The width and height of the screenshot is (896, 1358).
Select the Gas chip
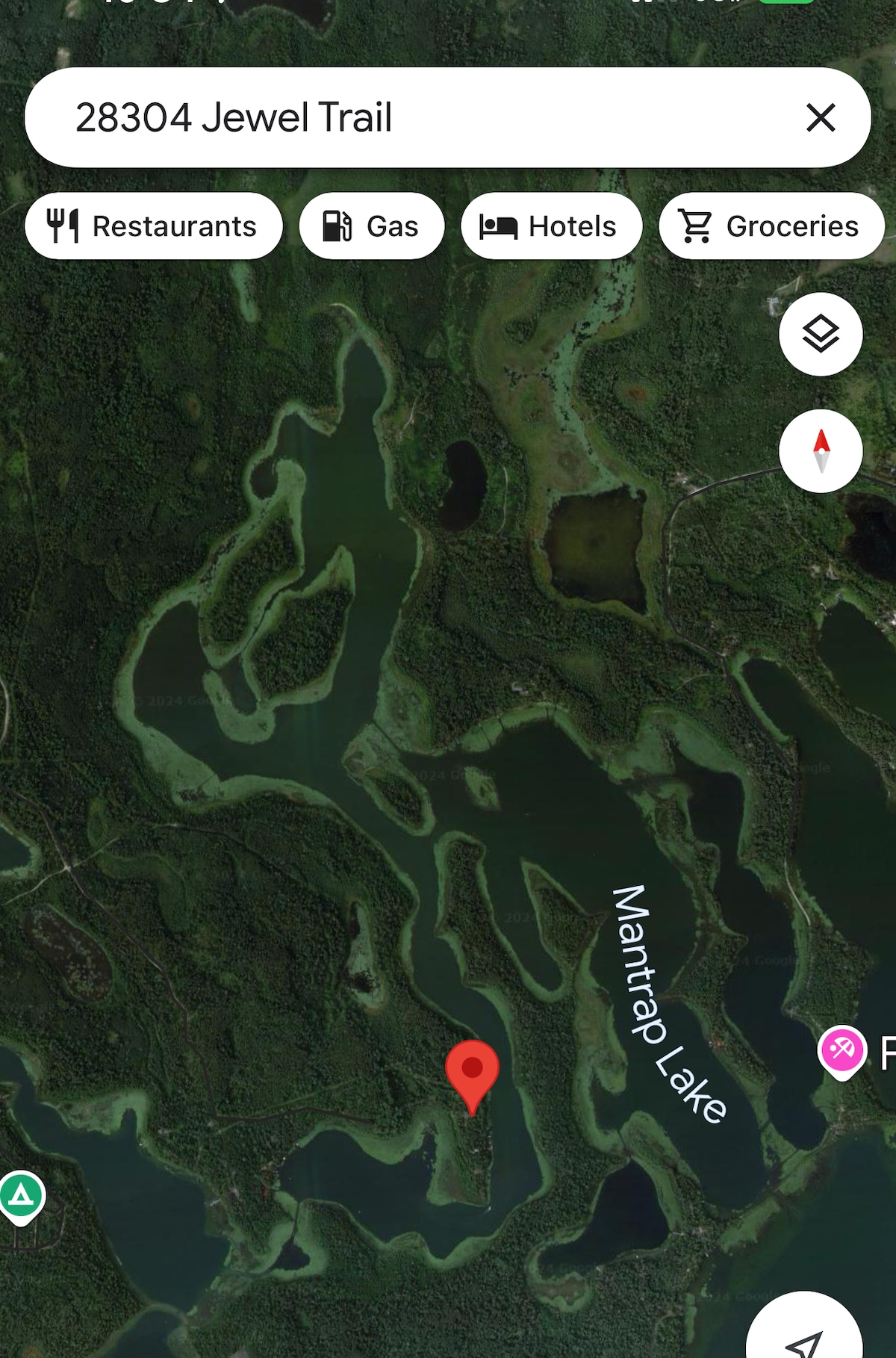click(x=371, y=226)
